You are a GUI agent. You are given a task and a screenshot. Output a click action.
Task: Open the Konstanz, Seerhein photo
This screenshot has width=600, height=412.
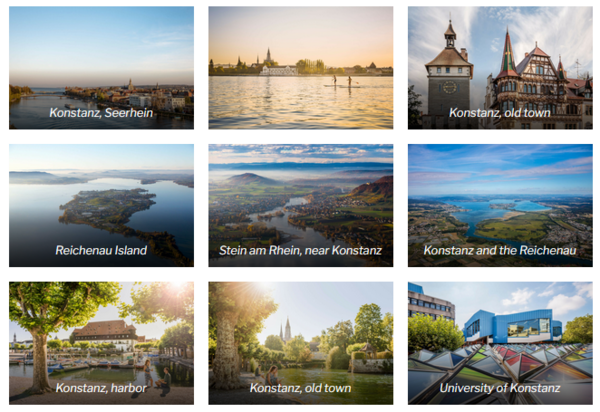(x=101, y=67)
